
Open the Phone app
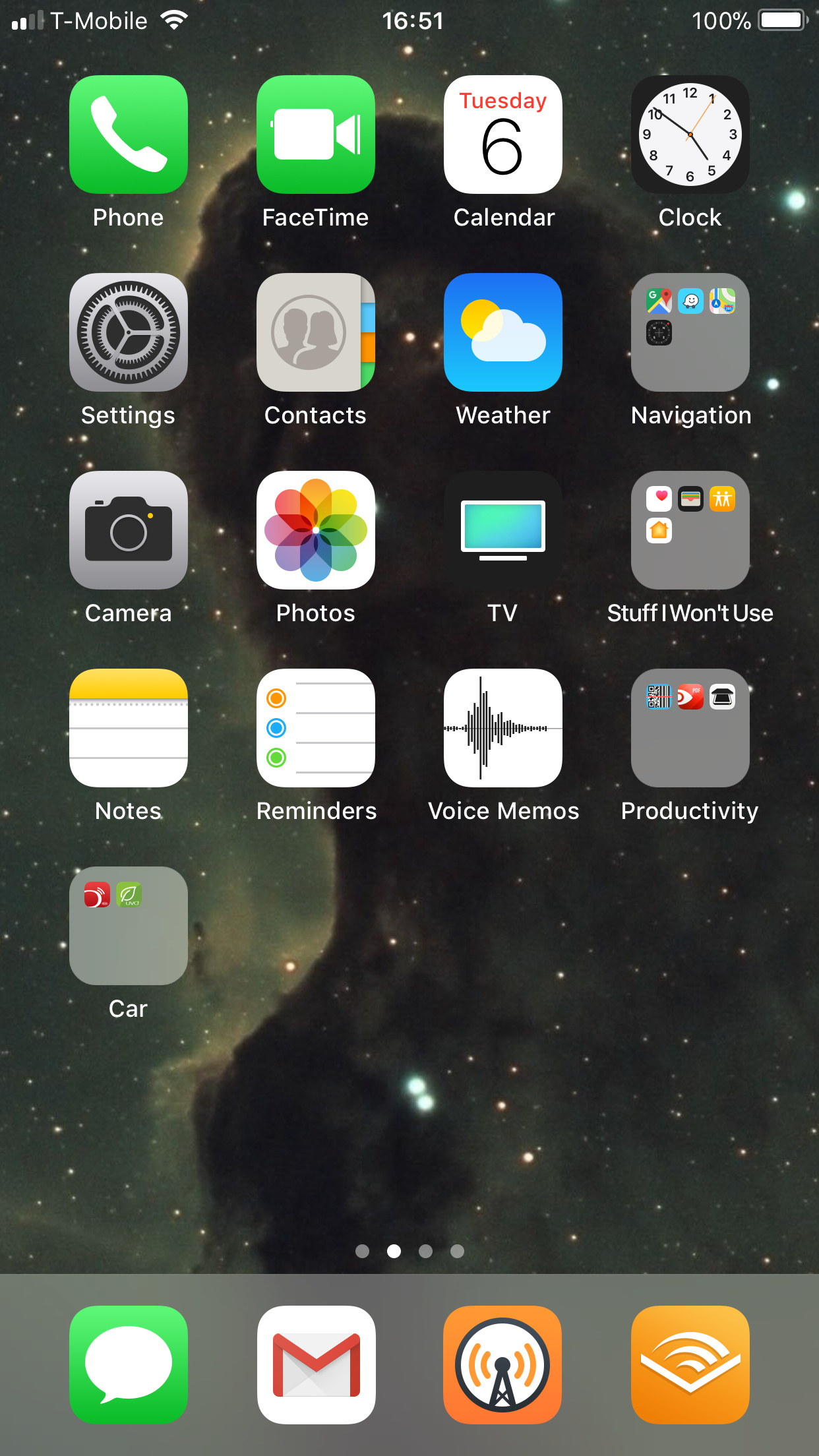coord(129,135)
